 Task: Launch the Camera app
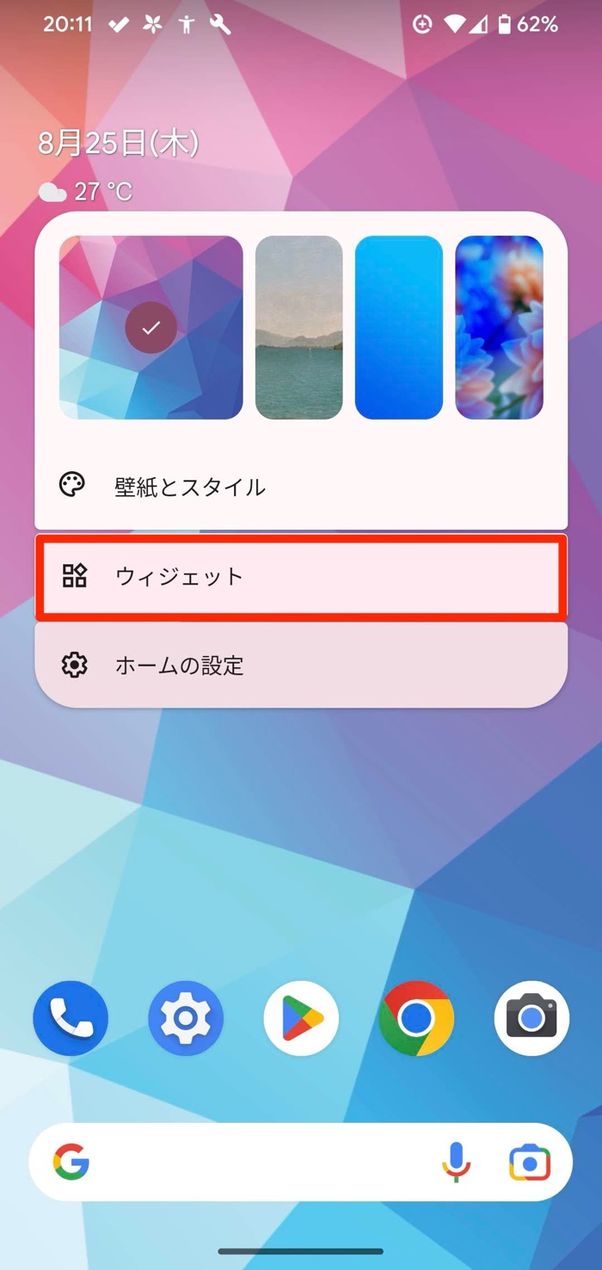pos(531,1019)
